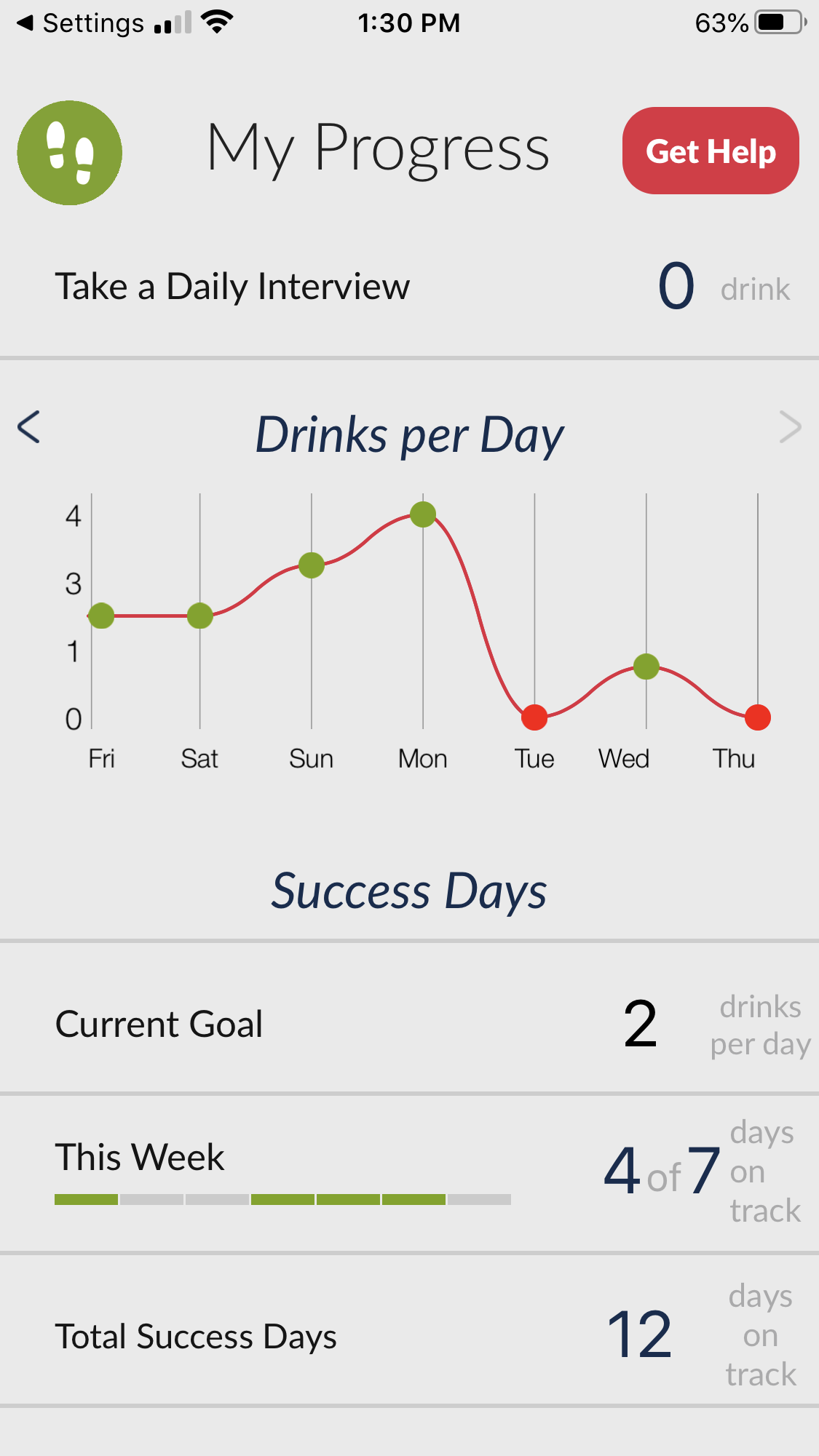The width and height of the screenshot is (819, 1456).
Task: Open Take a Daily Interview
Action: click(233, 287)
